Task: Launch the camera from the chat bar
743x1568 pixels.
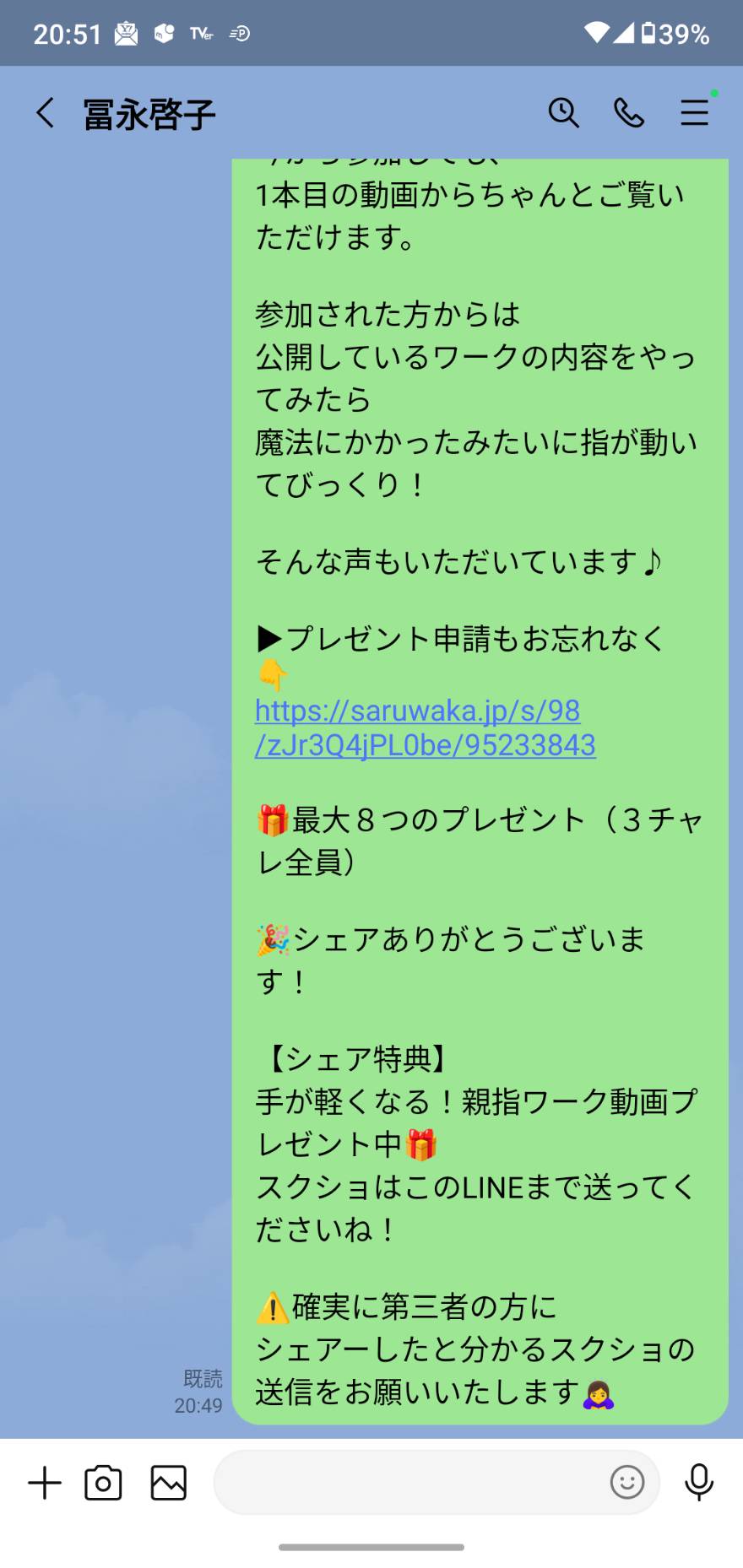Action: (x=103, y=1483)
